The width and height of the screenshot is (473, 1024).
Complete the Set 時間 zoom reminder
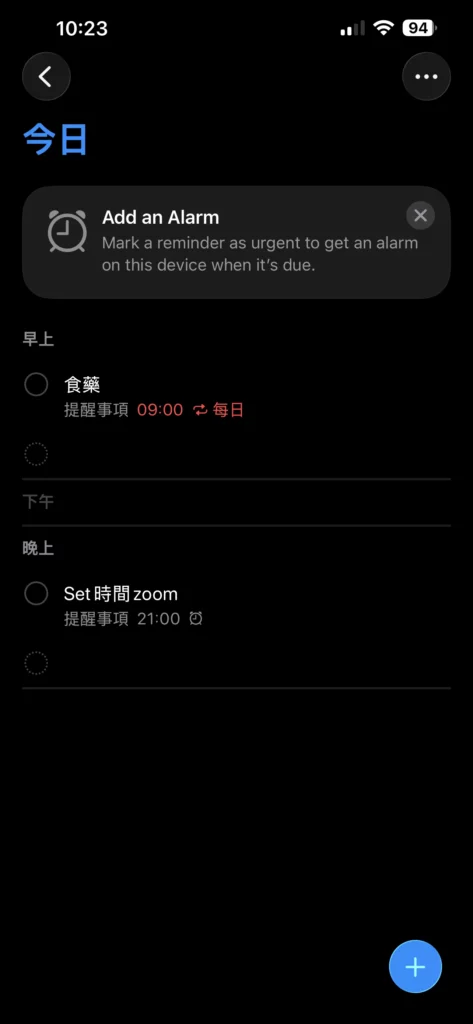[36, 594]
